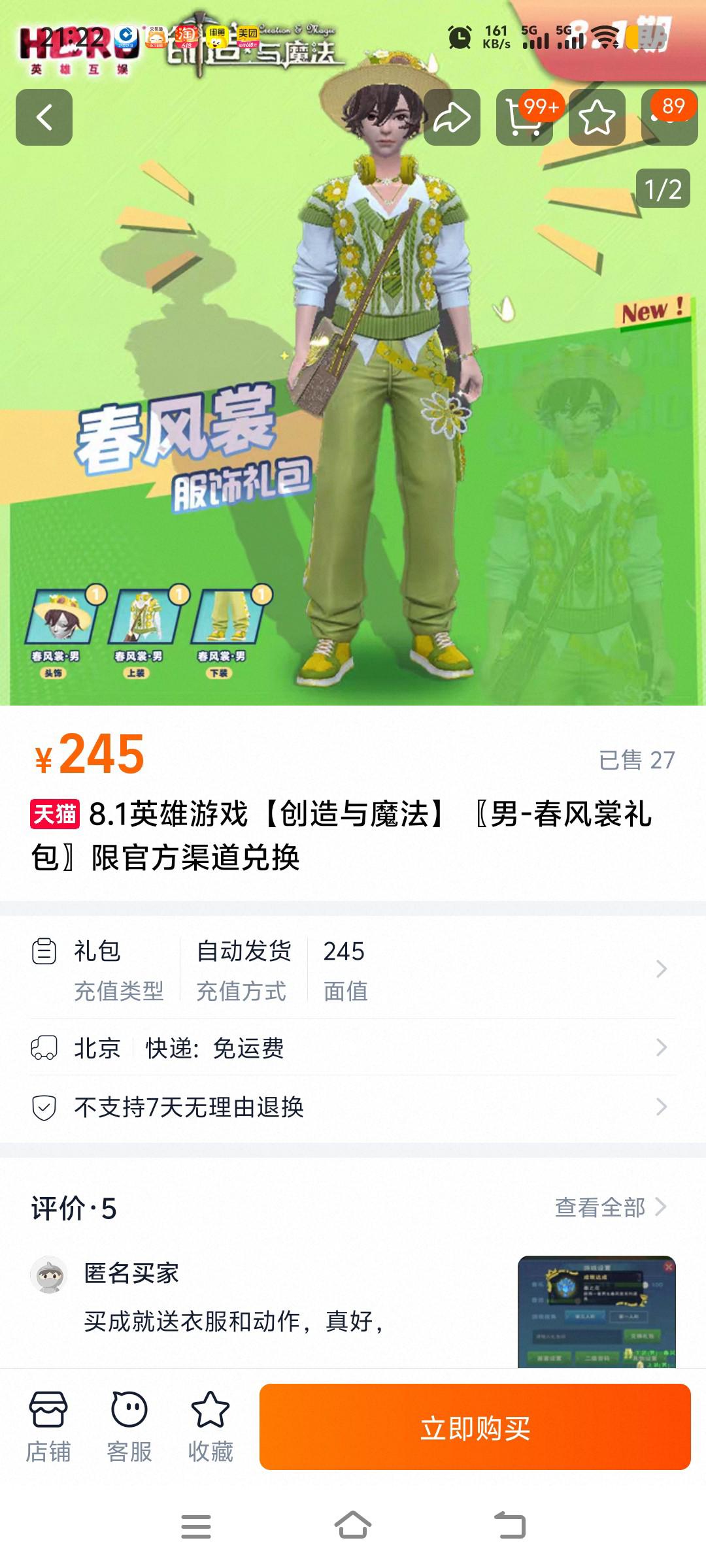Contact 客服 customer service

coord(129,1428)
